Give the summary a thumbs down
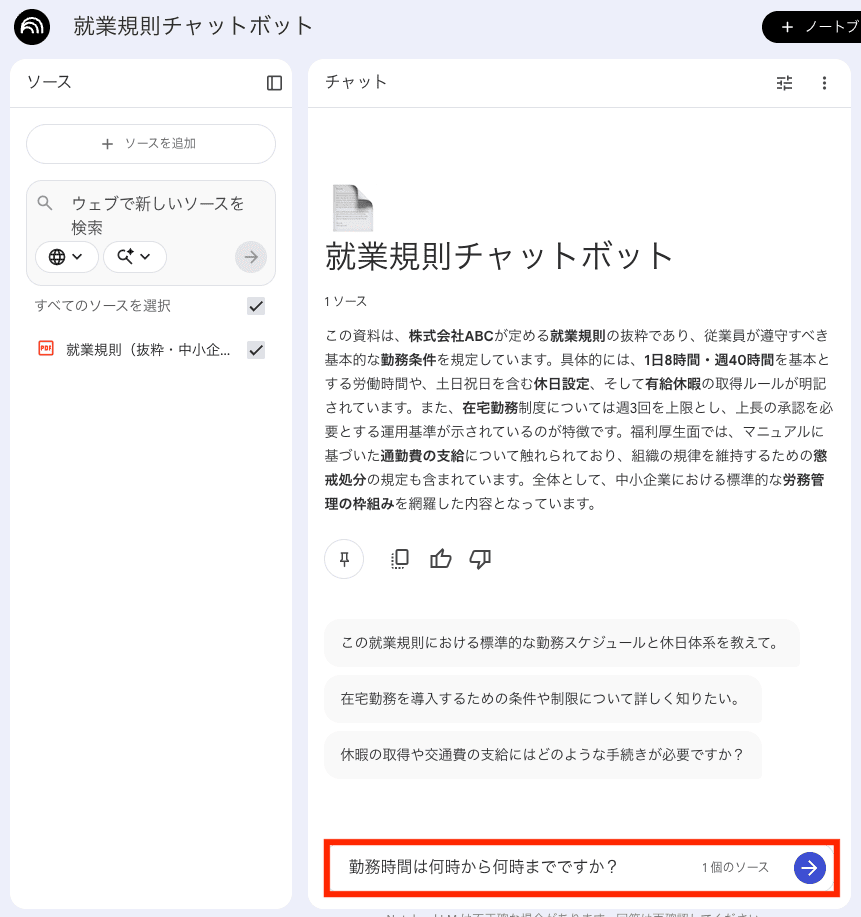 coord(480,559)
